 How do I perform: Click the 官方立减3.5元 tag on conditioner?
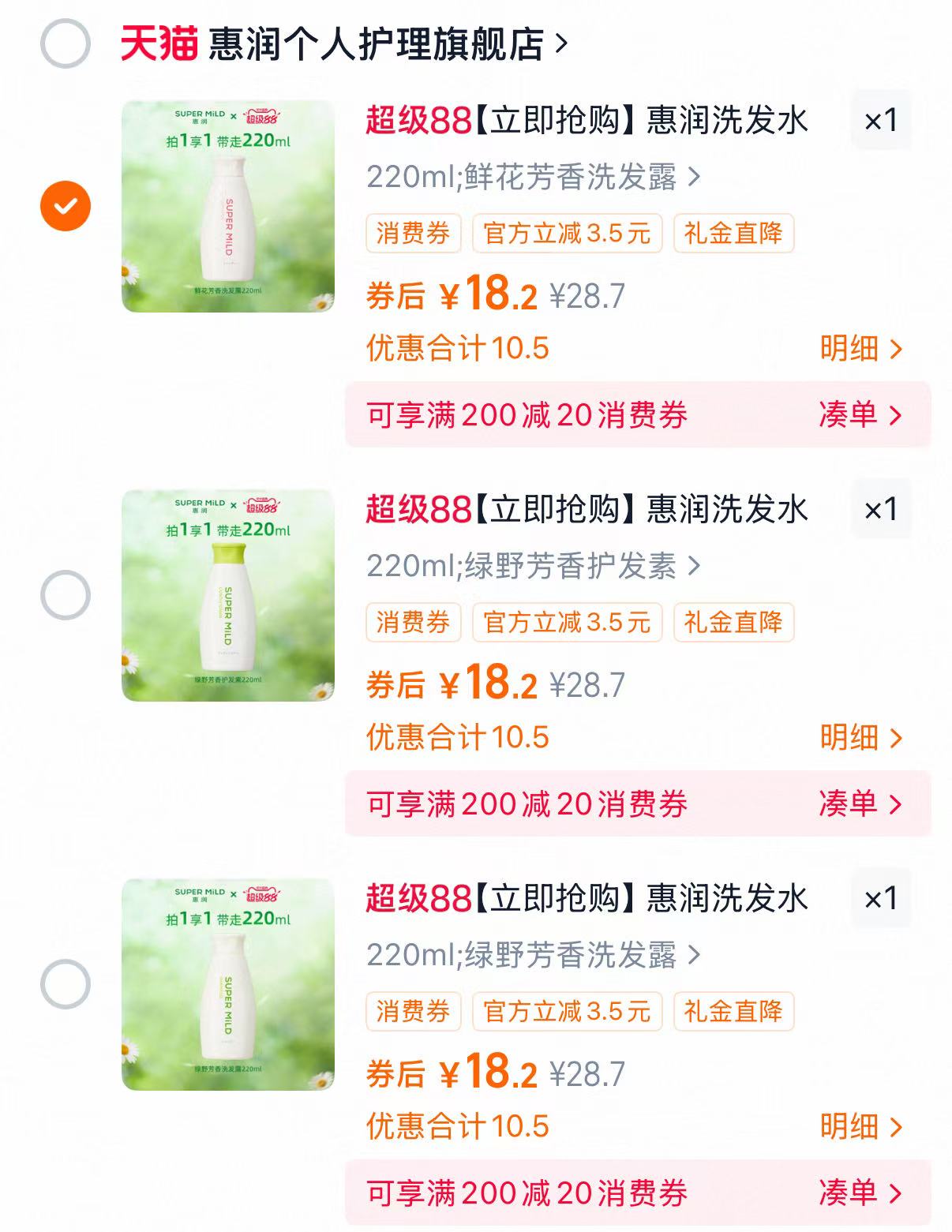pyautogui.click(x=565, y=623)
